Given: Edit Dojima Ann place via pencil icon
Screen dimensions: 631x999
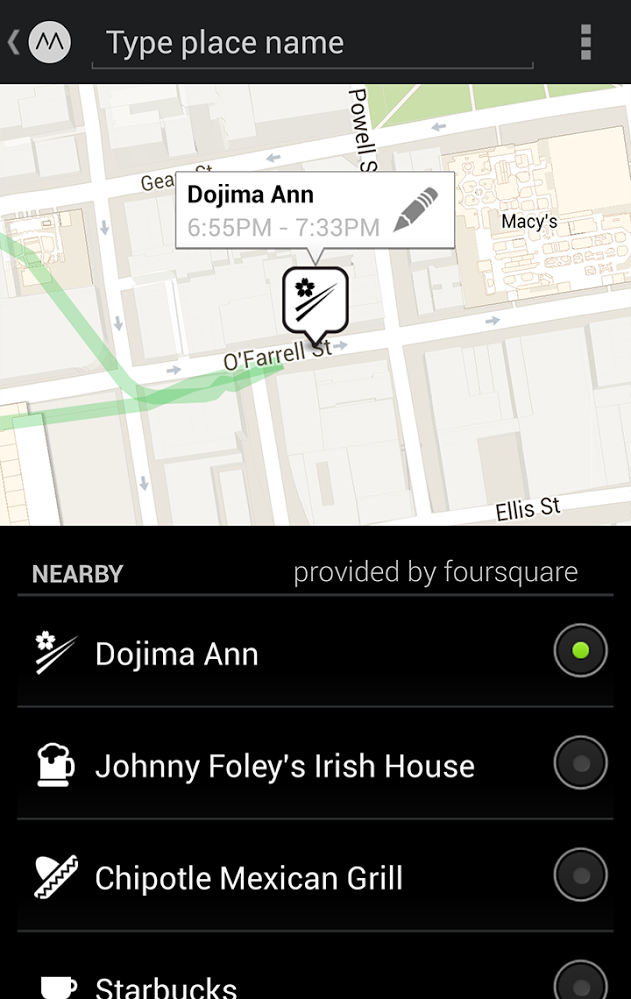Looking at the screenshot, I should coord(415,210).
